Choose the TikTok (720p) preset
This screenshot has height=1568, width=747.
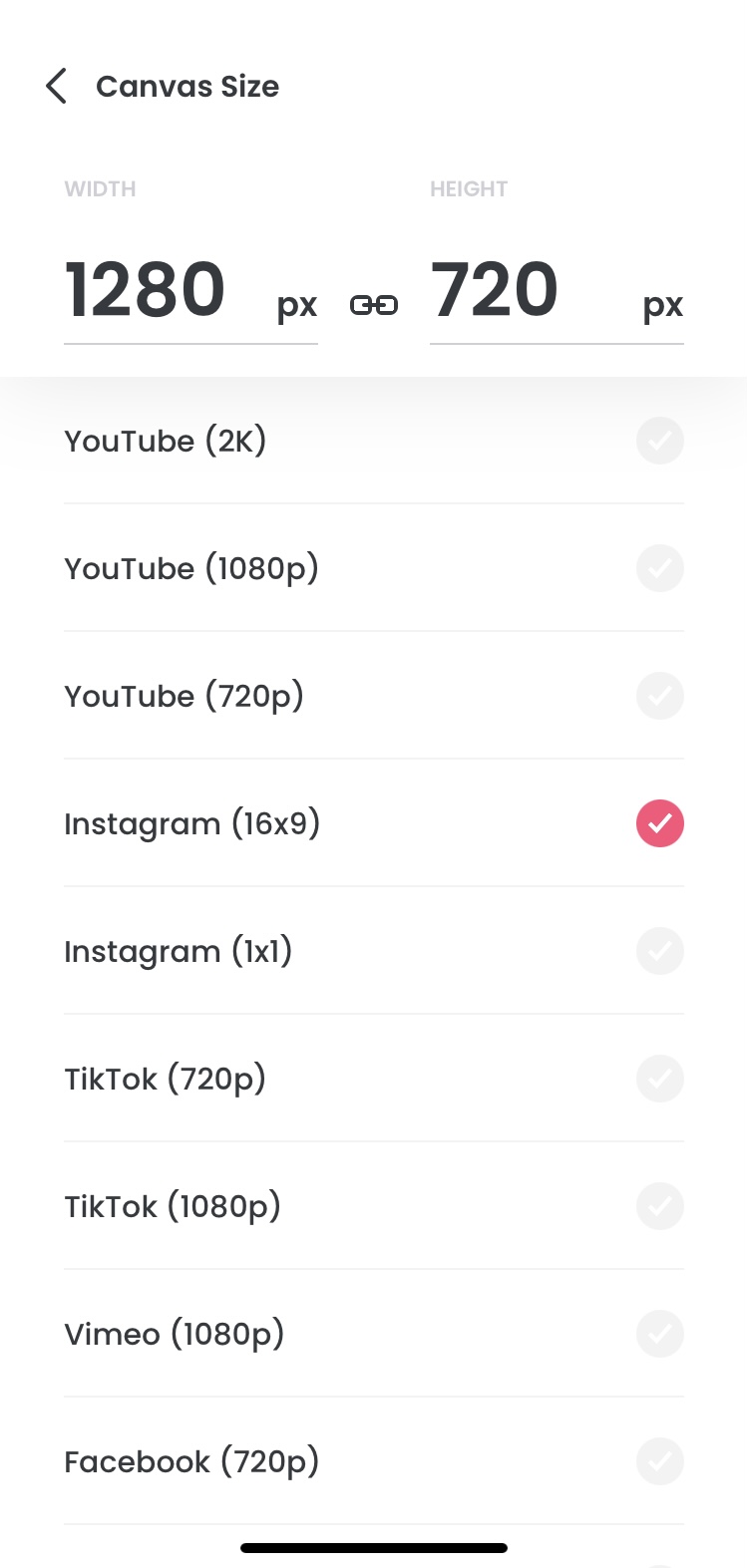(373, 1079)
